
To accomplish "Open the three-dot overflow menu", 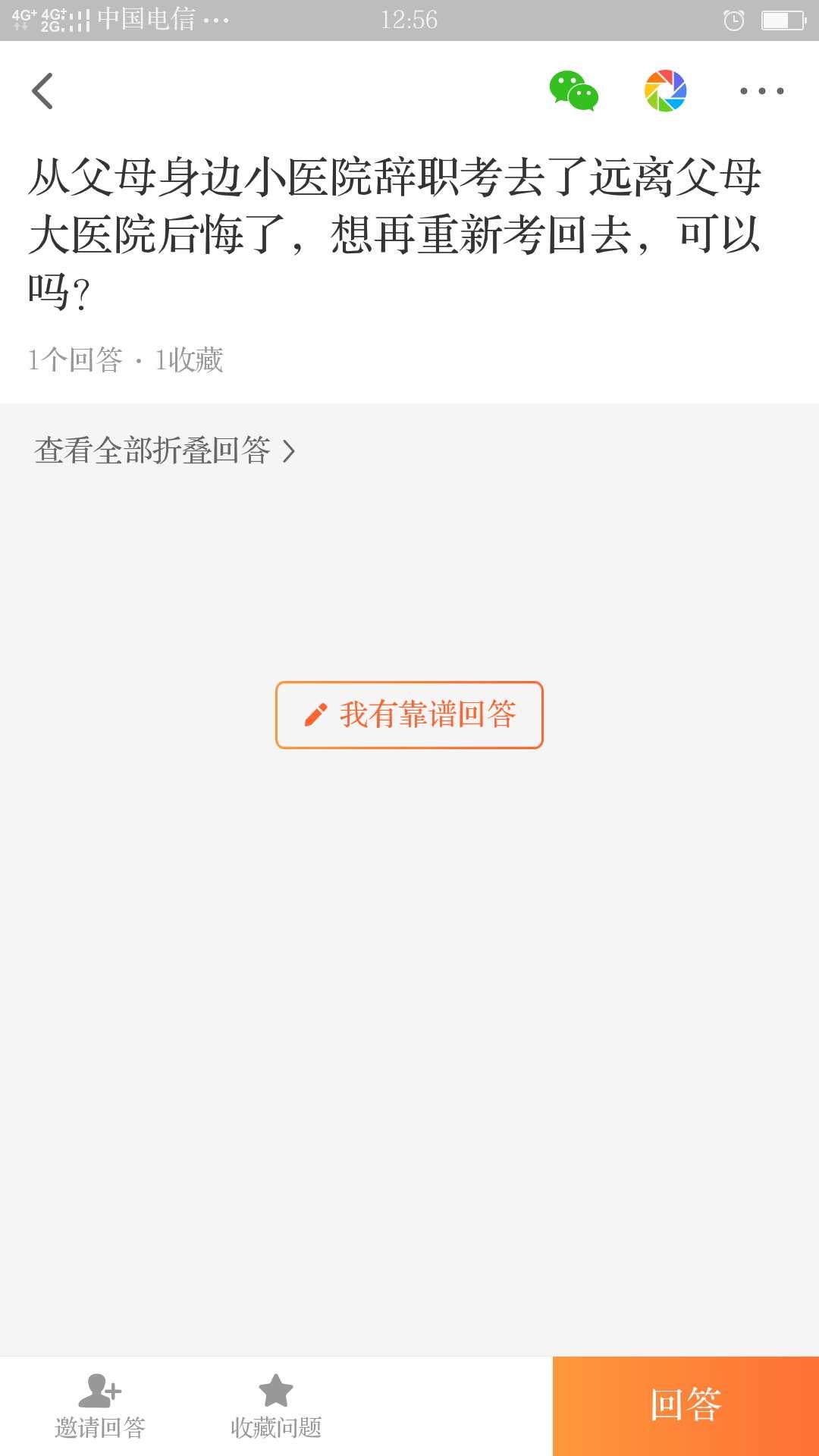I will click(x=761, y=91).
